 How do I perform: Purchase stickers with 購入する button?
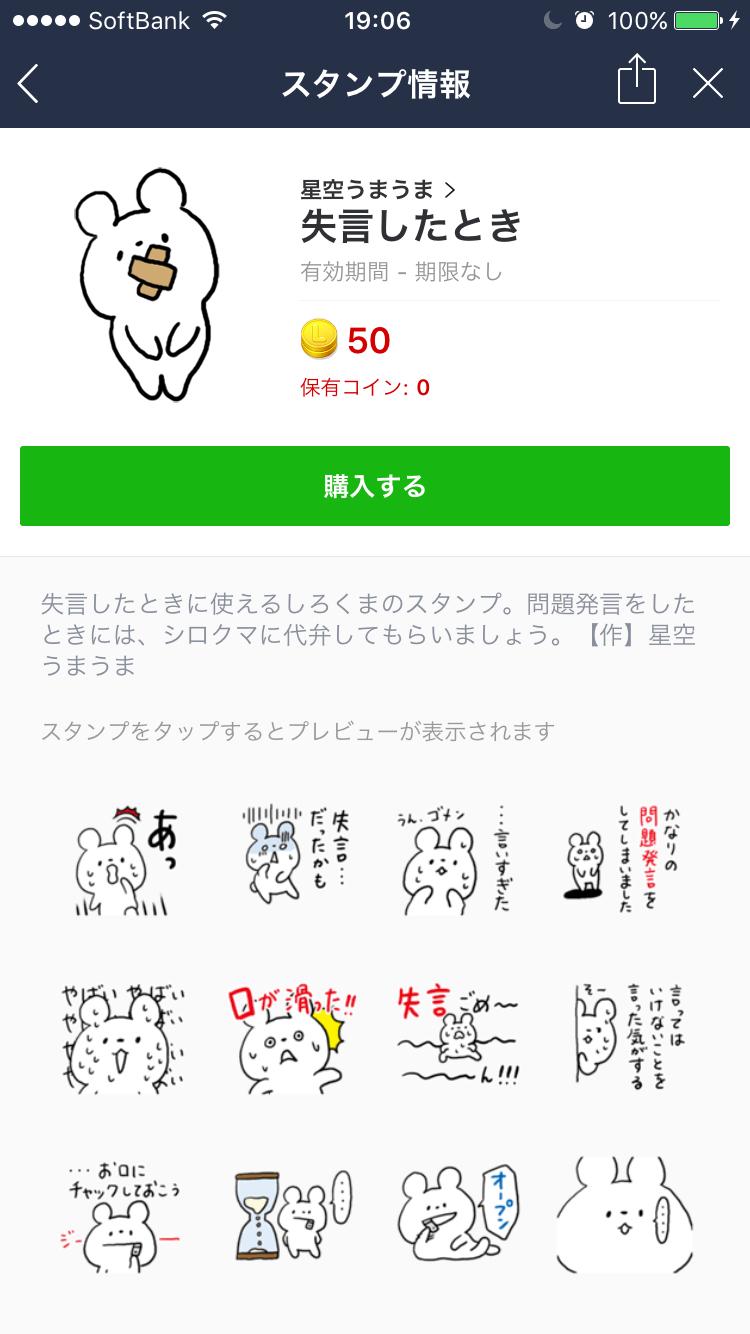tap(375, 486)
